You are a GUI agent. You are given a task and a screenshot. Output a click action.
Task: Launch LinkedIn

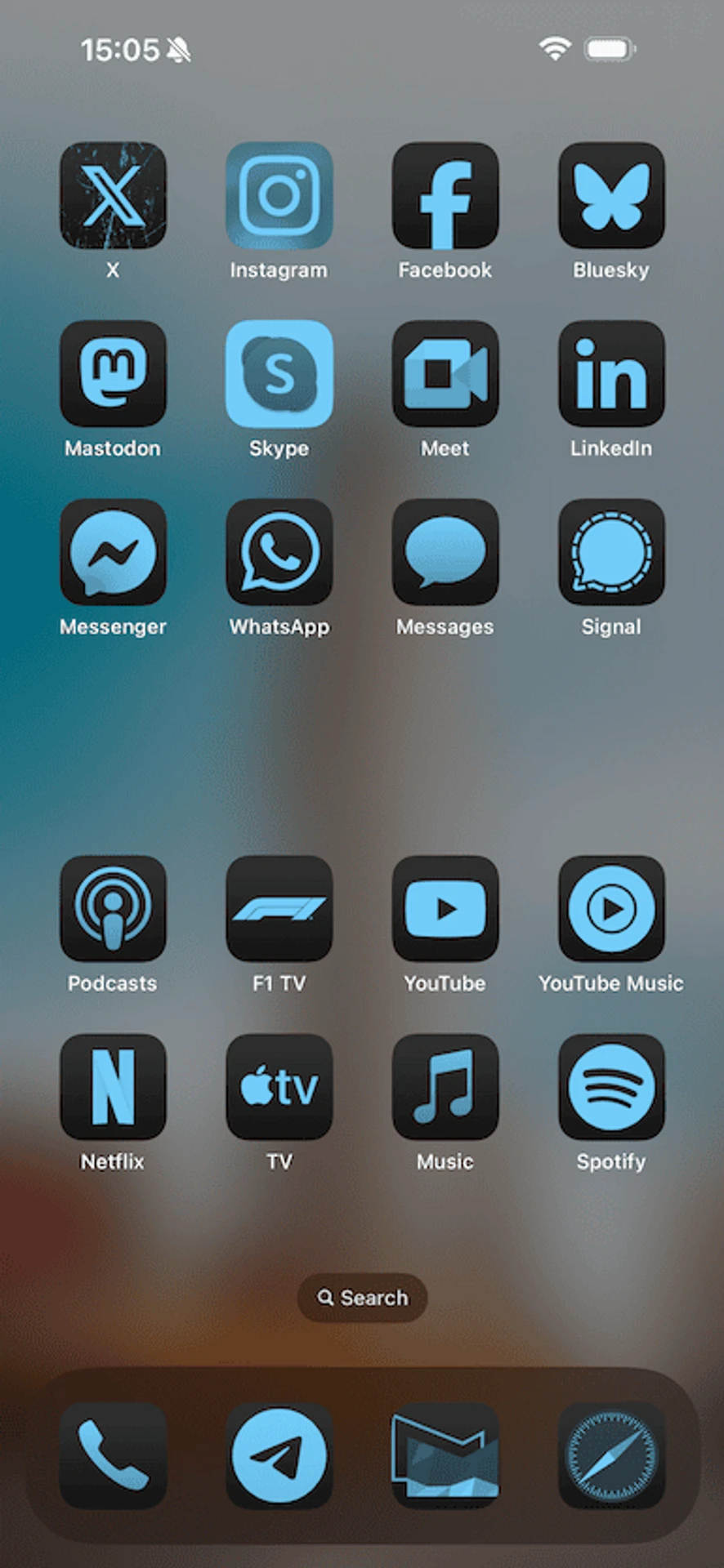click(x=610, y=373)
